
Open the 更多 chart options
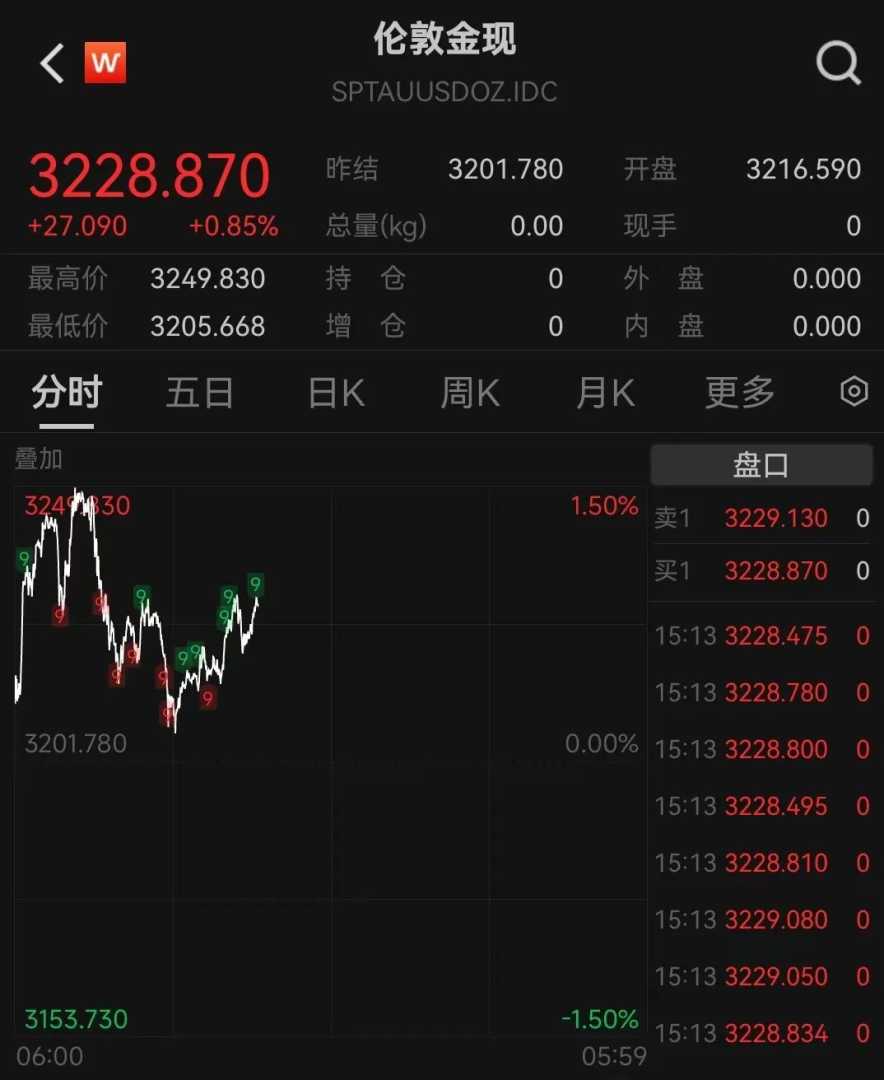[740, 393]
